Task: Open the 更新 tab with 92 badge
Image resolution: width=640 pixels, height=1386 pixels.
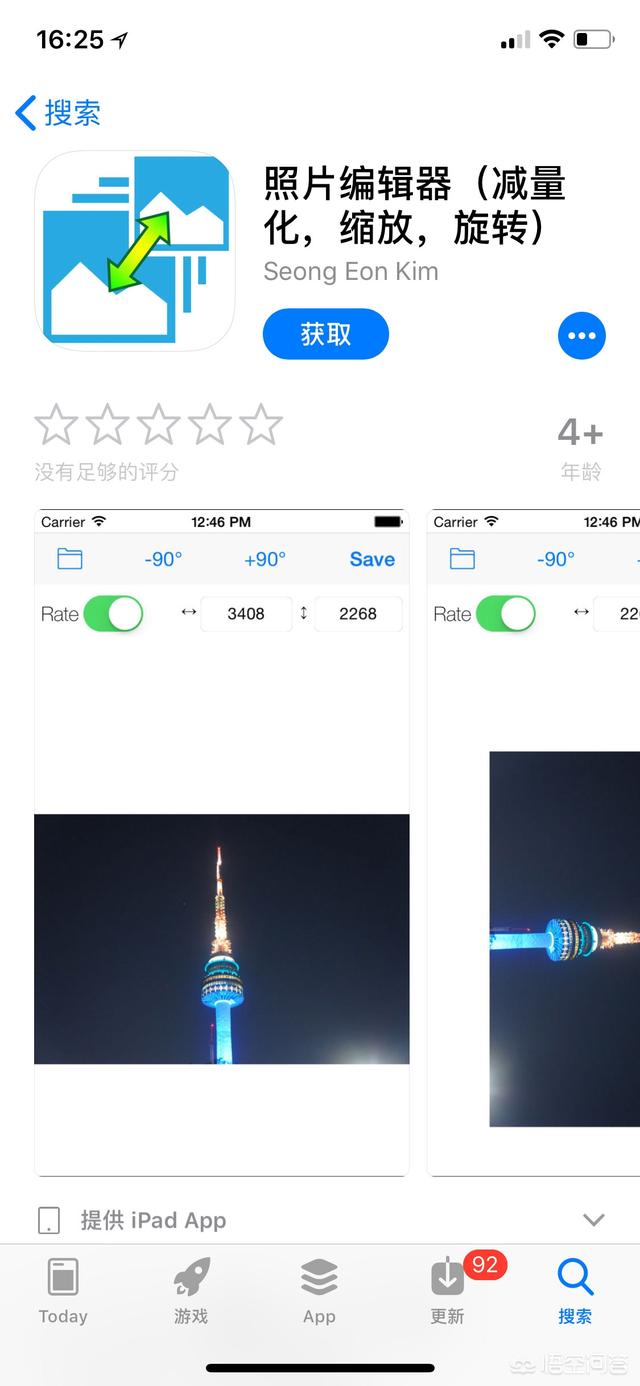Action: coord(448,1291)
